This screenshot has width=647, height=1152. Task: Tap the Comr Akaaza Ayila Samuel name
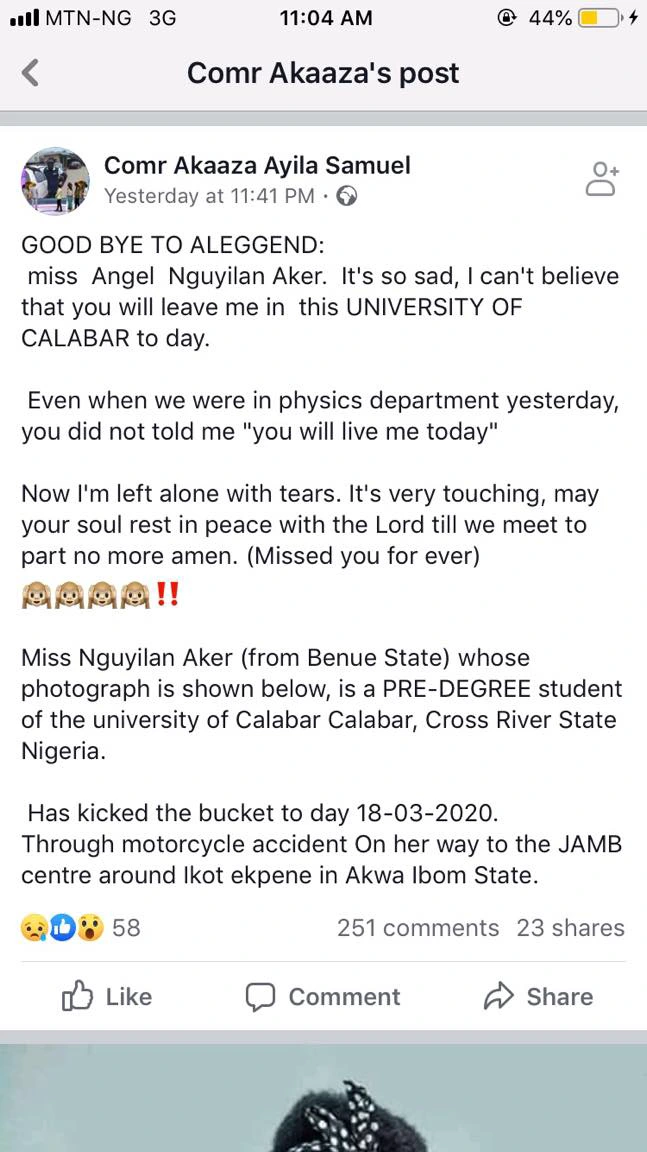point(257,165)
